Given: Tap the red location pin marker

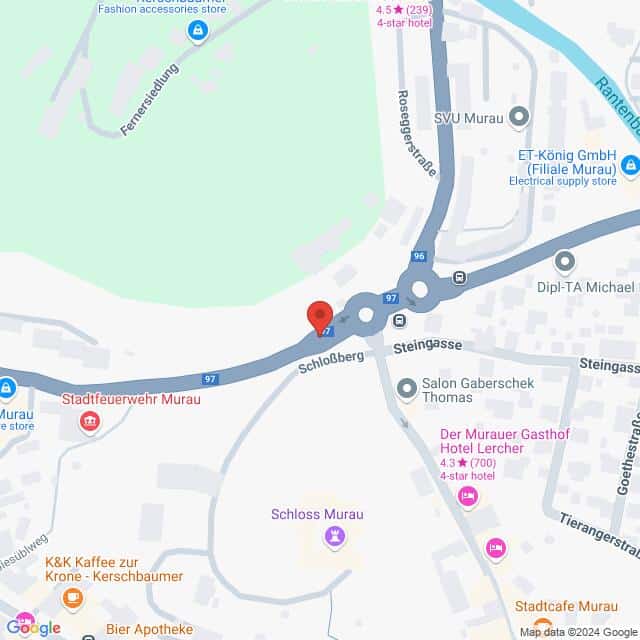Looking at the screenshot, I should click(319, 316).
